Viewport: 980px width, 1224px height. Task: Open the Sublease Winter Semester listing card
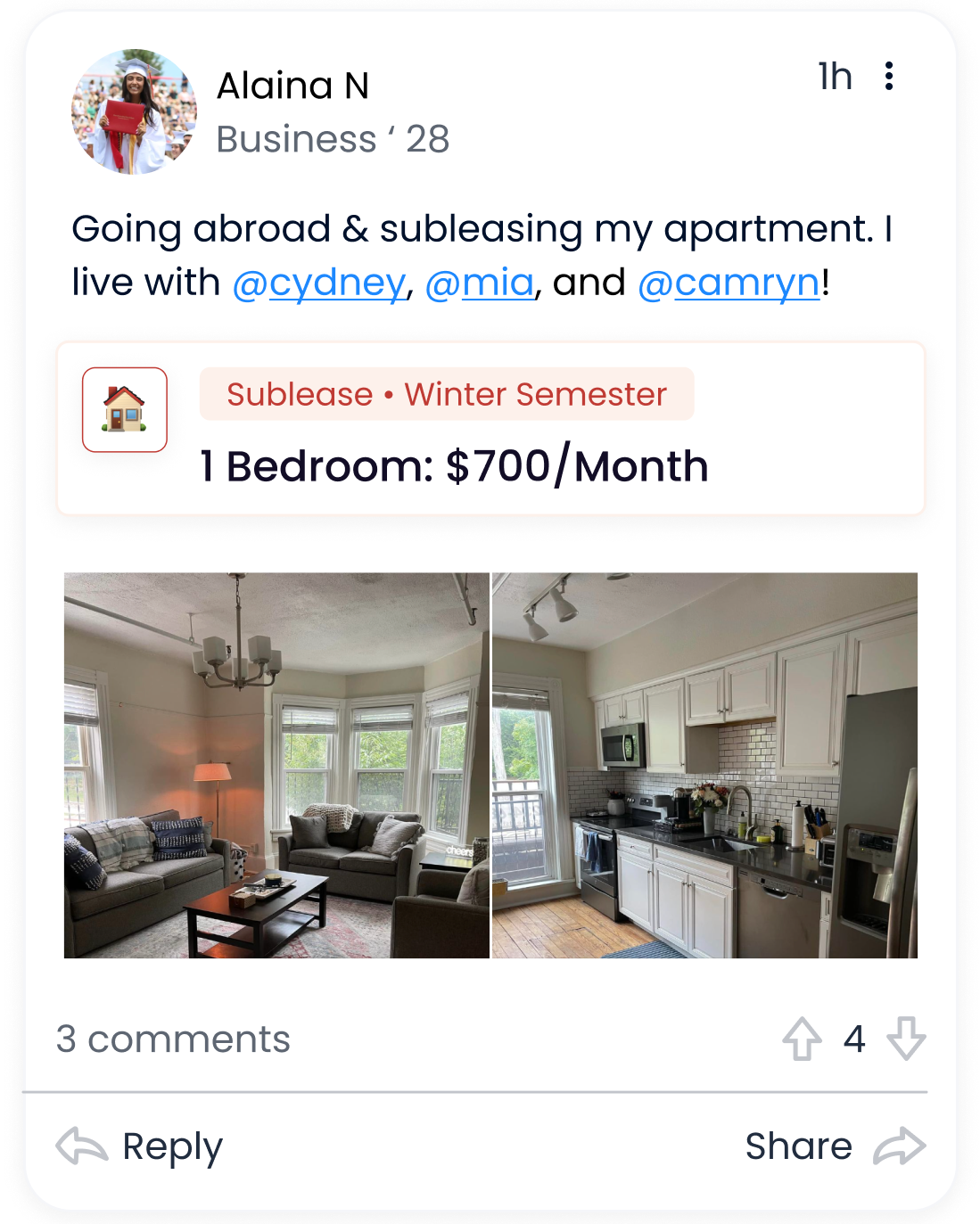point(490,429)
